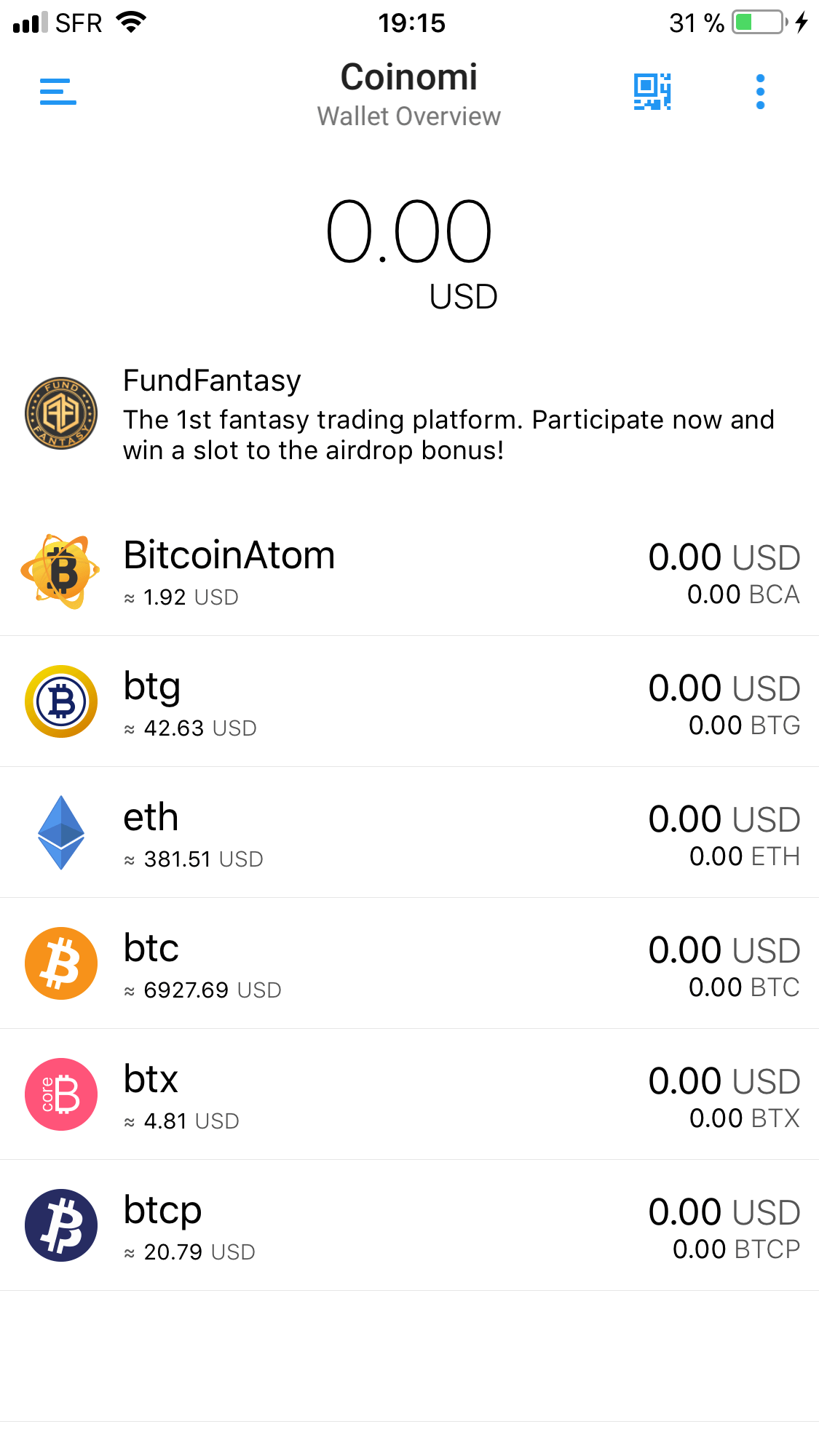Open the btcp wallet
Image resolution: width=819 pixels, height=1456 pixels.
point(409,1225)
